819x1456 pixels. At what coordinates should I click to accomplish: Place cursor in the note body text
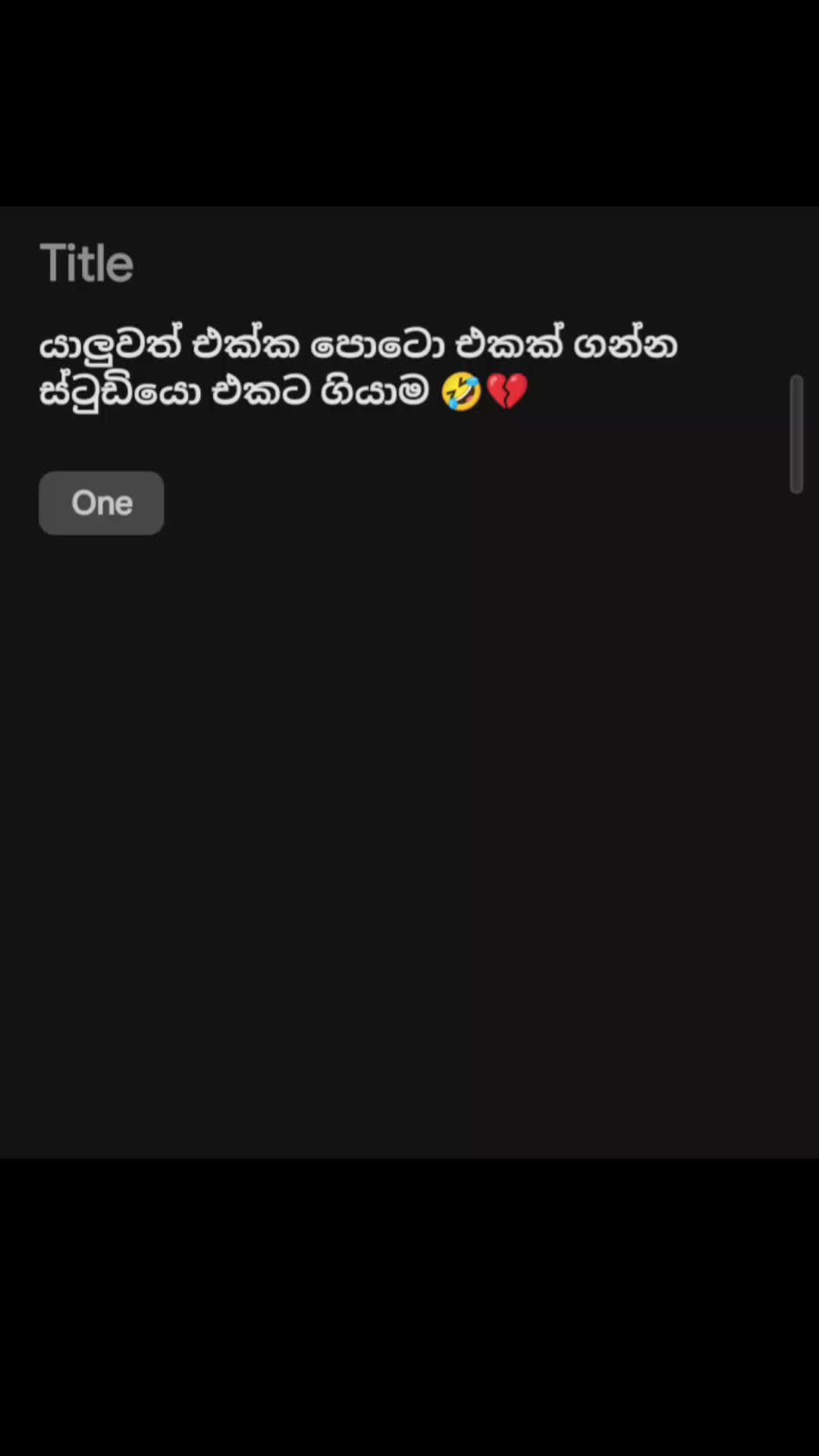pyautogui.click(x=356, y=369)
